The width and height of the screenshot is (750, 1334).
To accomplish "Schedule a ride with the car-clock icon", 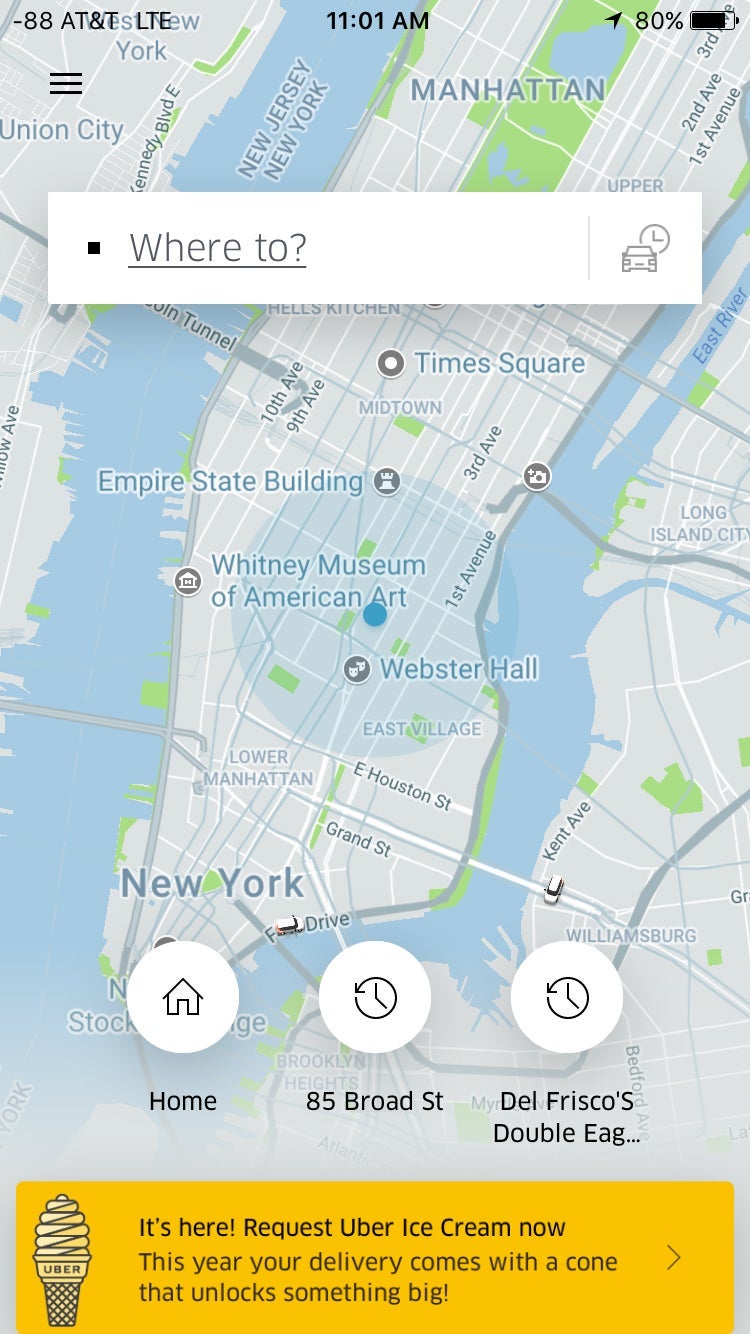I will click(645, 249).
